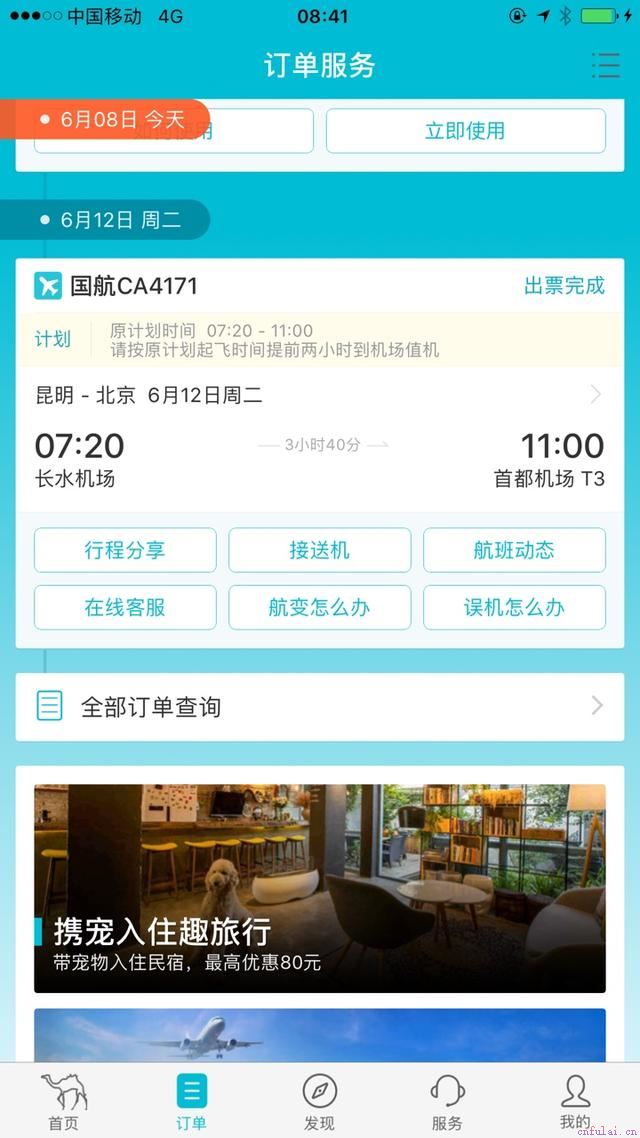Check 航班动态 flight status
This screenshot has height=1138, width=640.
[x=514, y=549]
